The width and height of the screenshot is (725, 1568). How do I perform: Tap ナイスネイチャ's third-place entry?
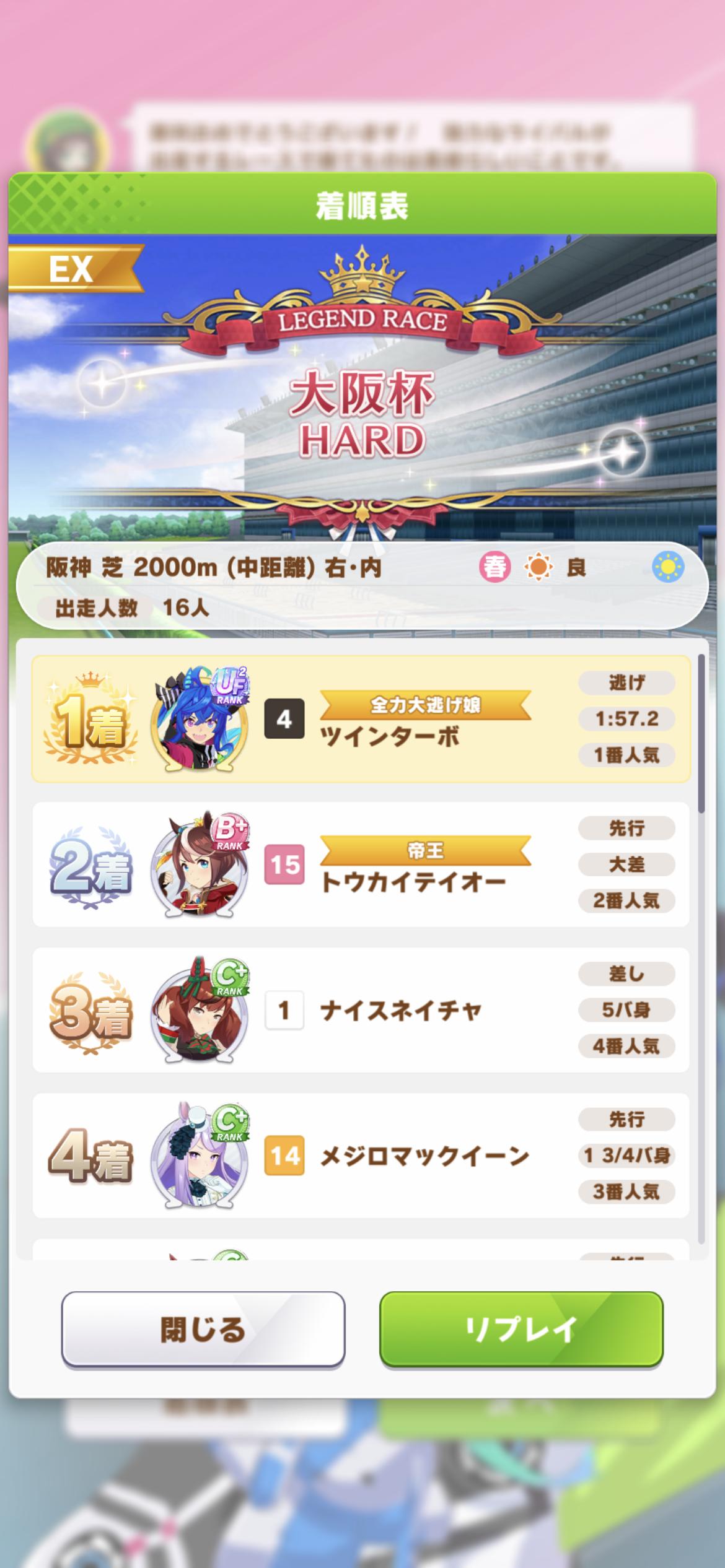(x=361, y=1010)
